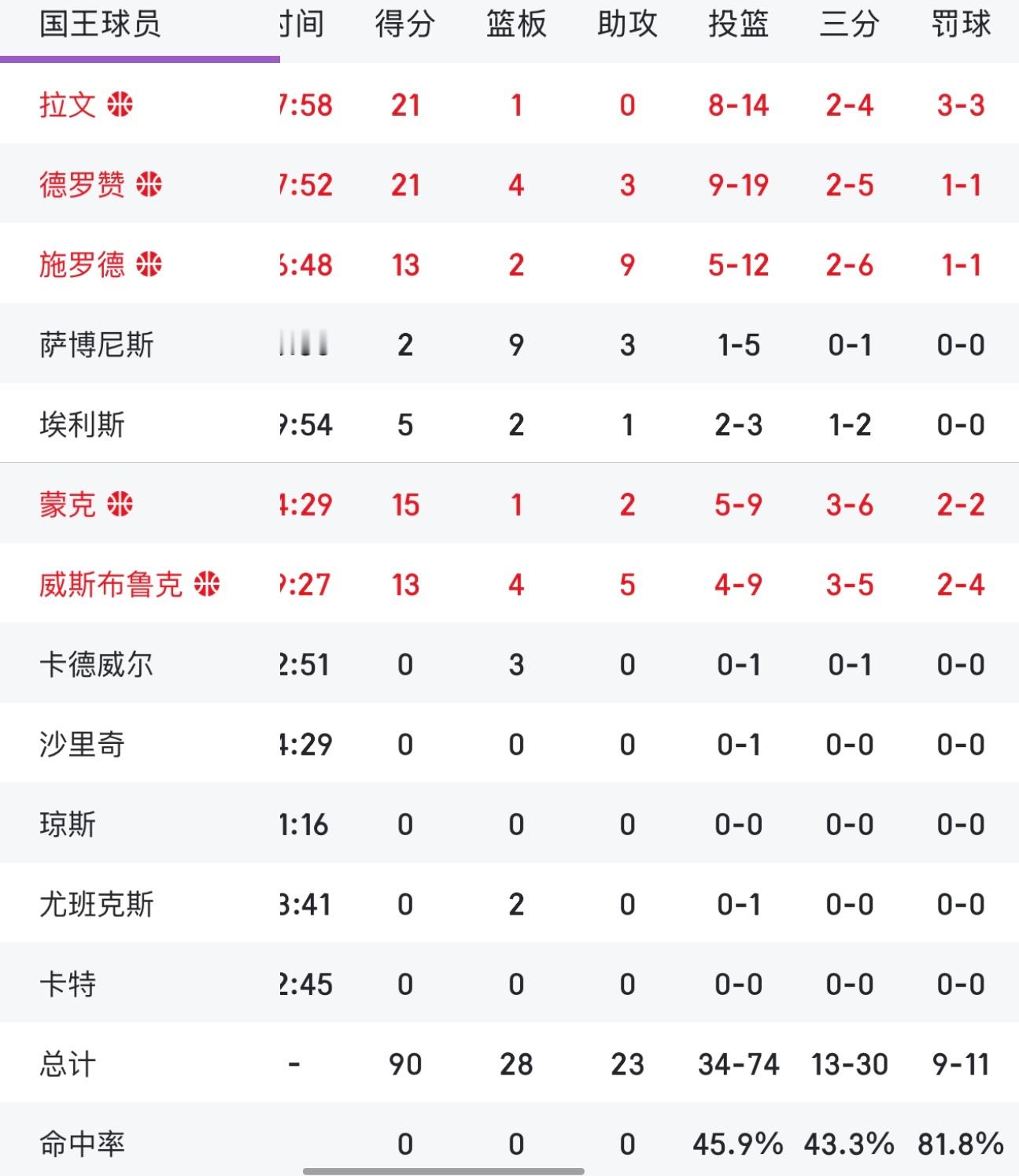Select the 得分 column header
Image resolution: width=1019 pixels, height=1176 pixels.
coord(404,24)
